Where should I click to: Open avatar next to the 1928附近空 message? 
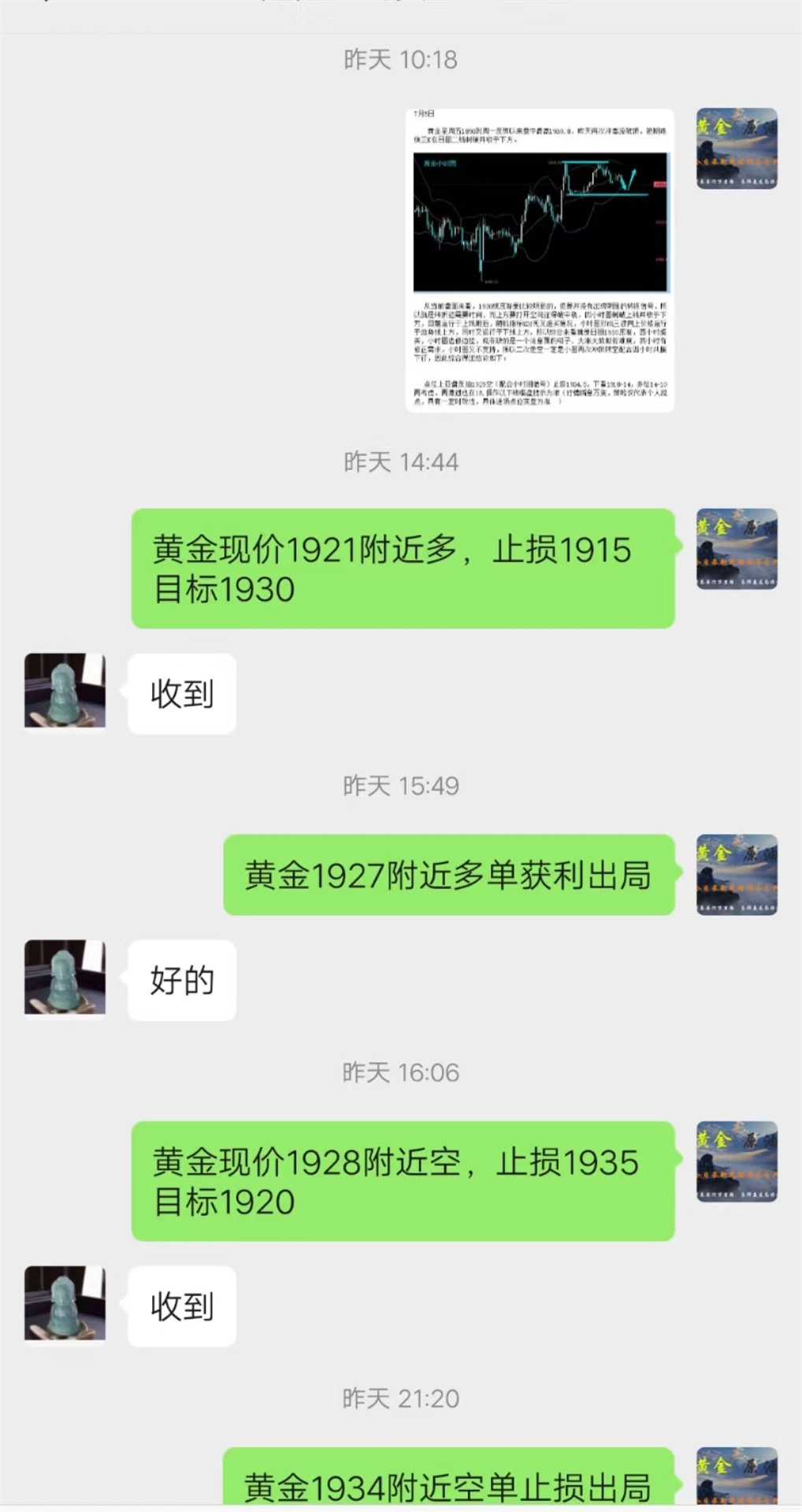point(737,1162)
